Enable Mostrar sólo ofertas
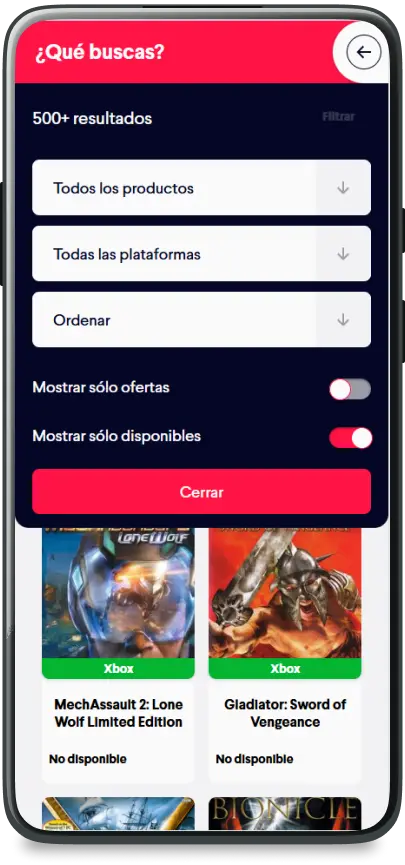Viewport: 405px width, 865px height. coord(350,389)
